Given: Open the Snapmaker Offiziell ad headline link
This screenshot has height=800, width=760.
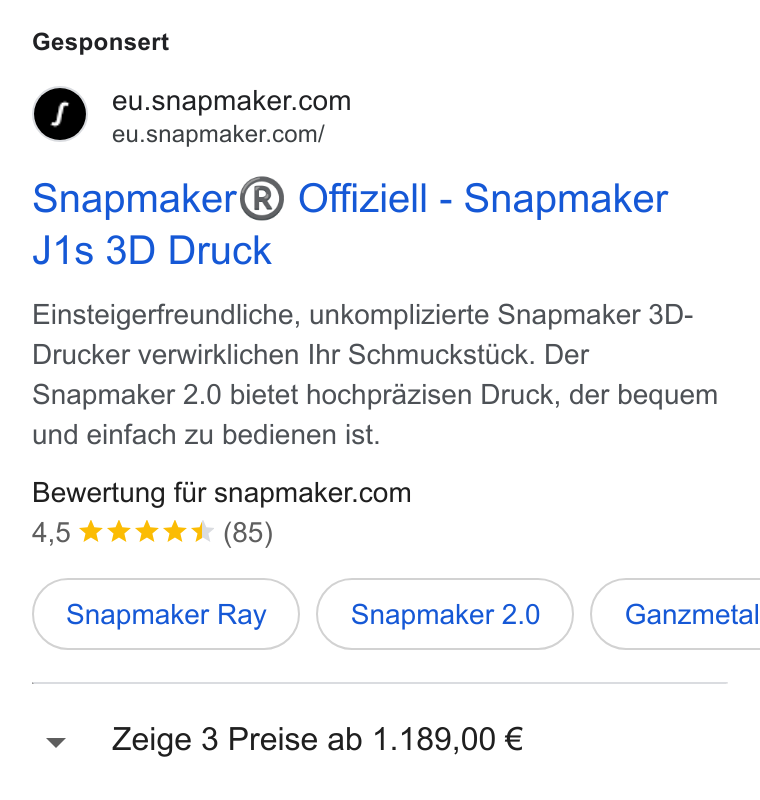Looking at the screenshot, I should (x=350, y=224).
